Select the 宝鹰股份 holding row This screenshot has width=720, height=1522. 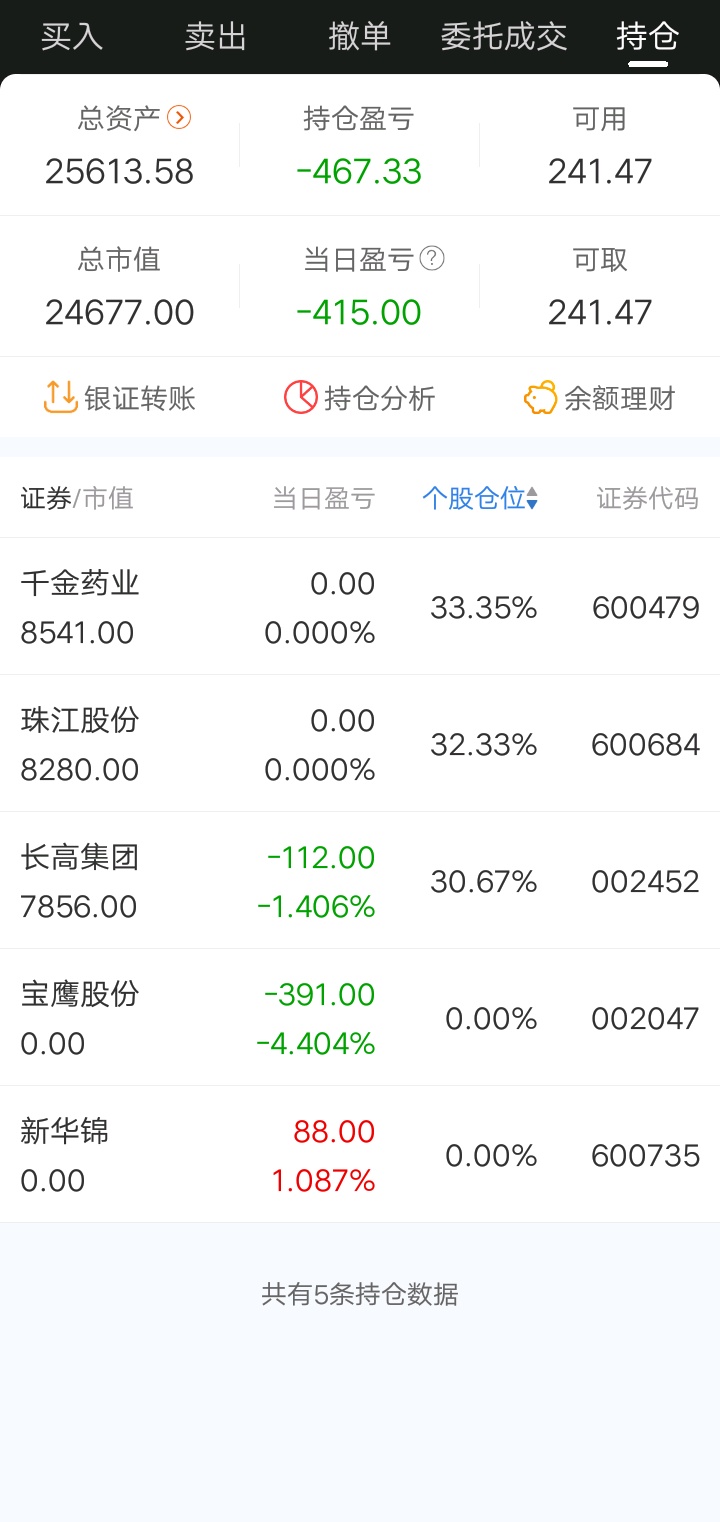(360, 1018)
